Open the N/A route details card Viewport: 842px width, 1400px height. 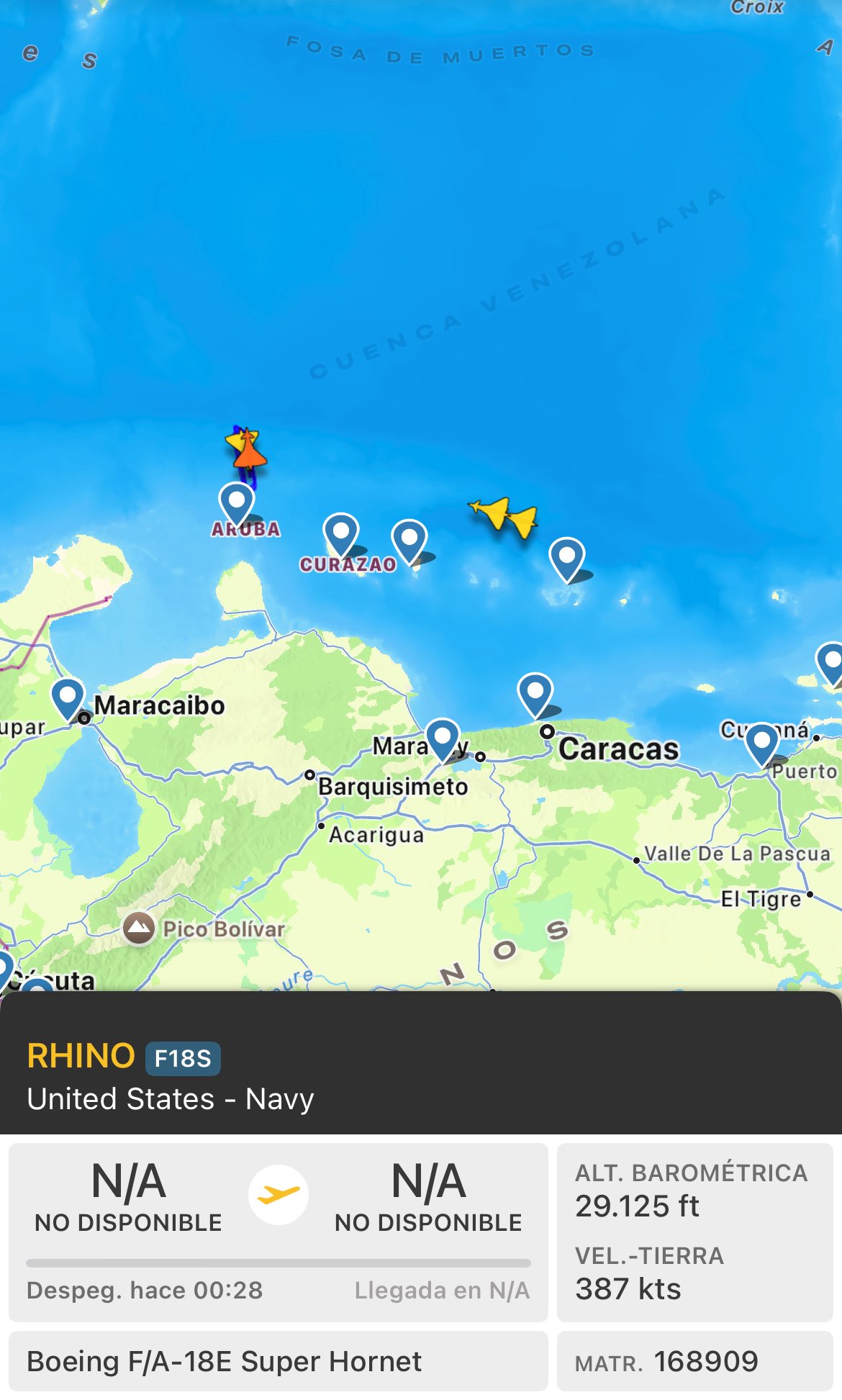click(278, 1232)
